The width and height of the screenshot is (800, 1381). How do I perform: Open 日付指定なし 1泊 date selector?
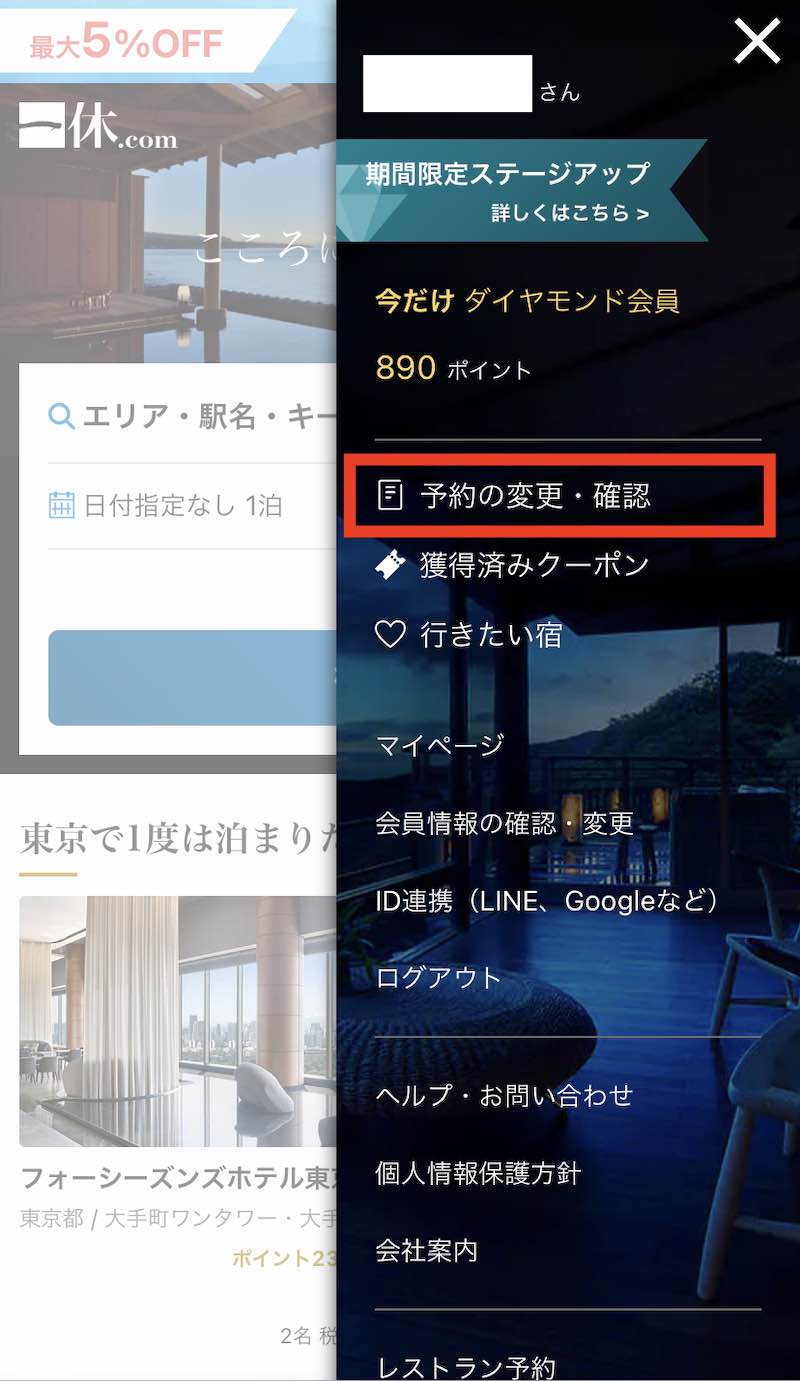[170, 505]
